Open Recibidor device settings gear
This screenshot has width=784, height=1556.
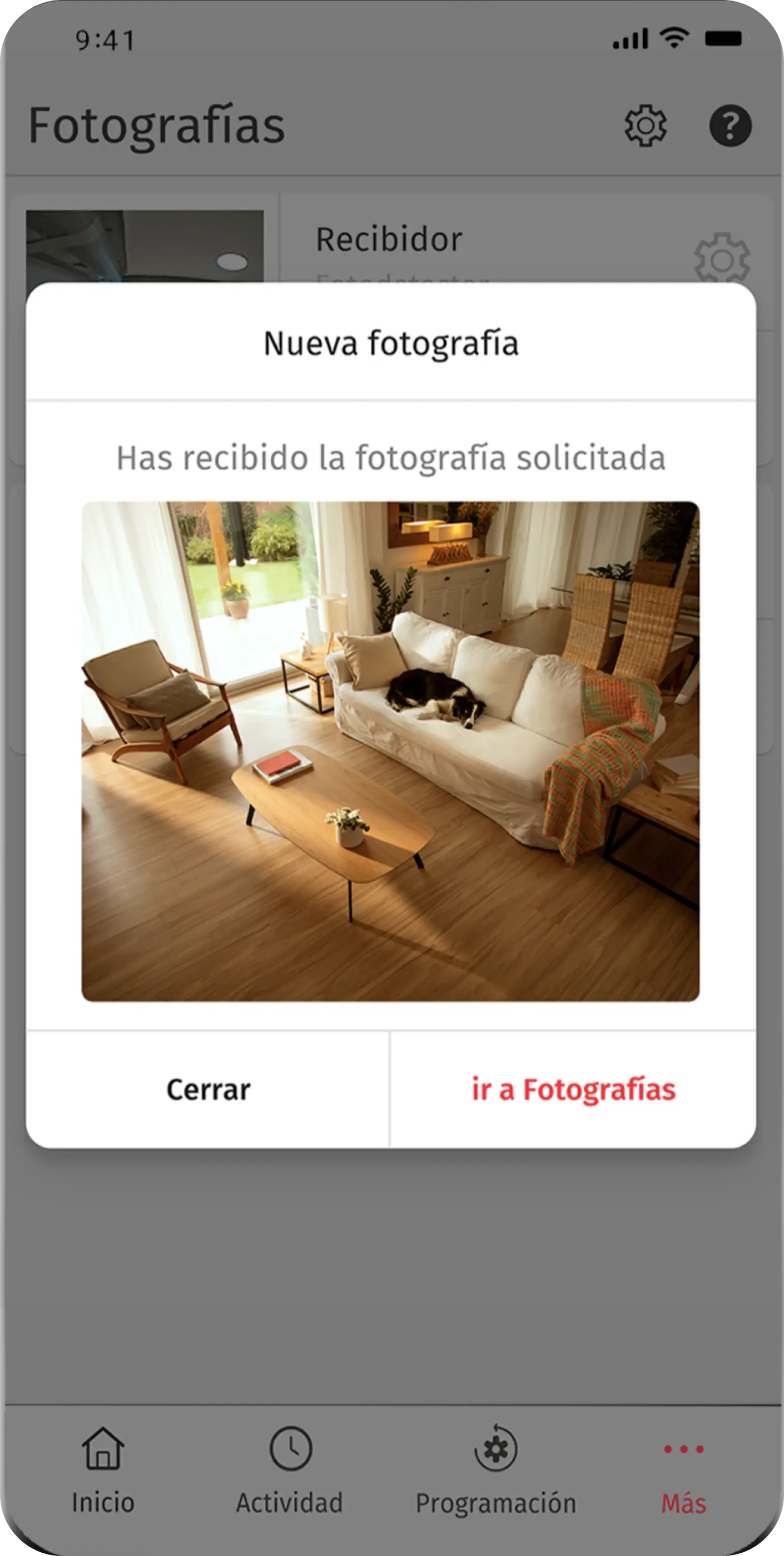722,260
